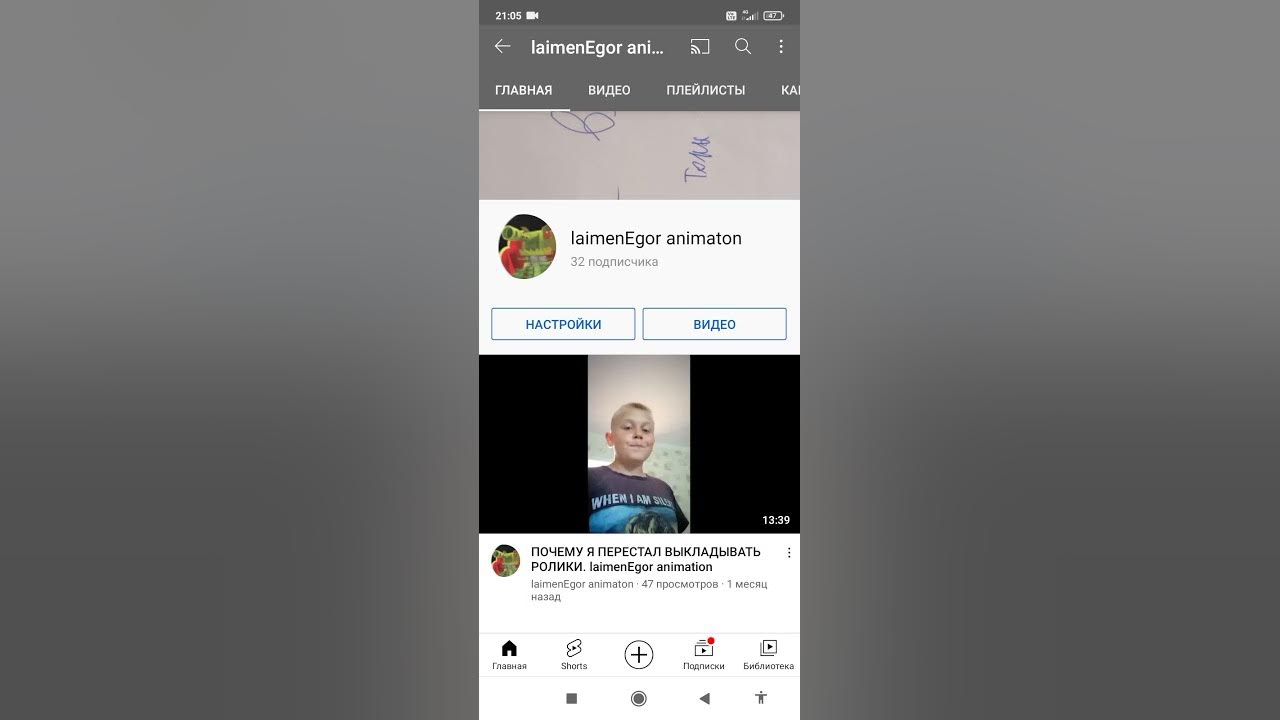Image resolution: width=1280 pixels, height=720 pixels.
Task: Open the Shorts section
Action: point(574,655)
